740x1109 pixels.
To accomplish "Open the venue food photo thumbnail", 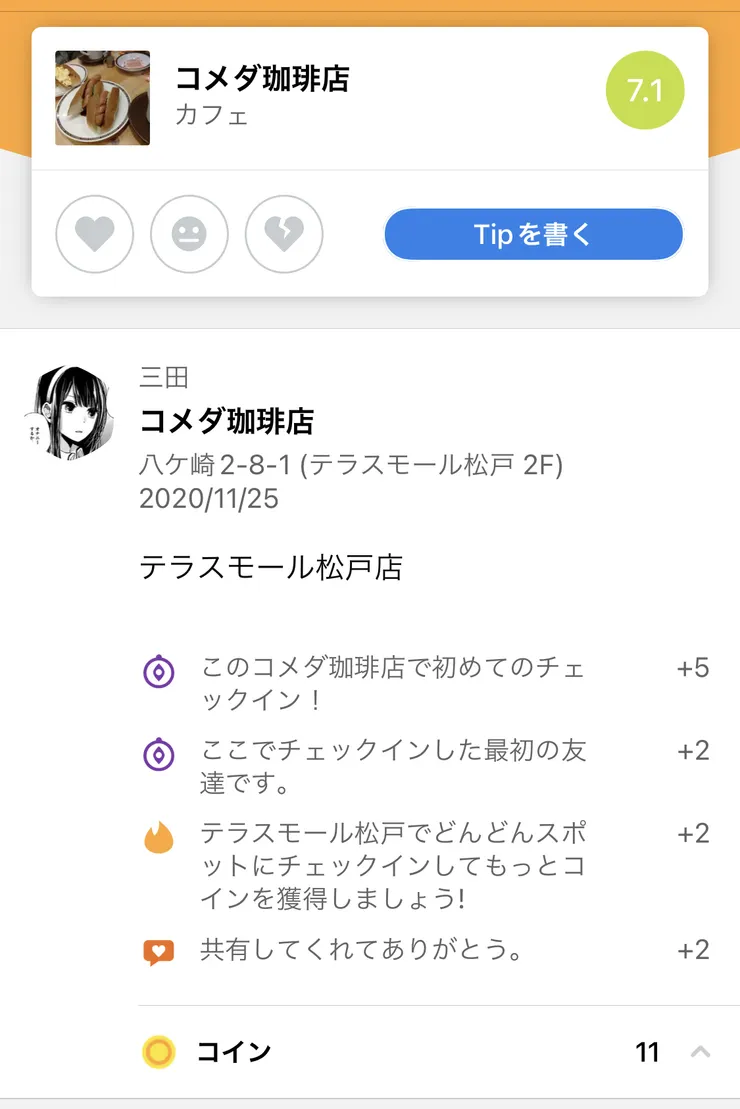I will [103, 98].
